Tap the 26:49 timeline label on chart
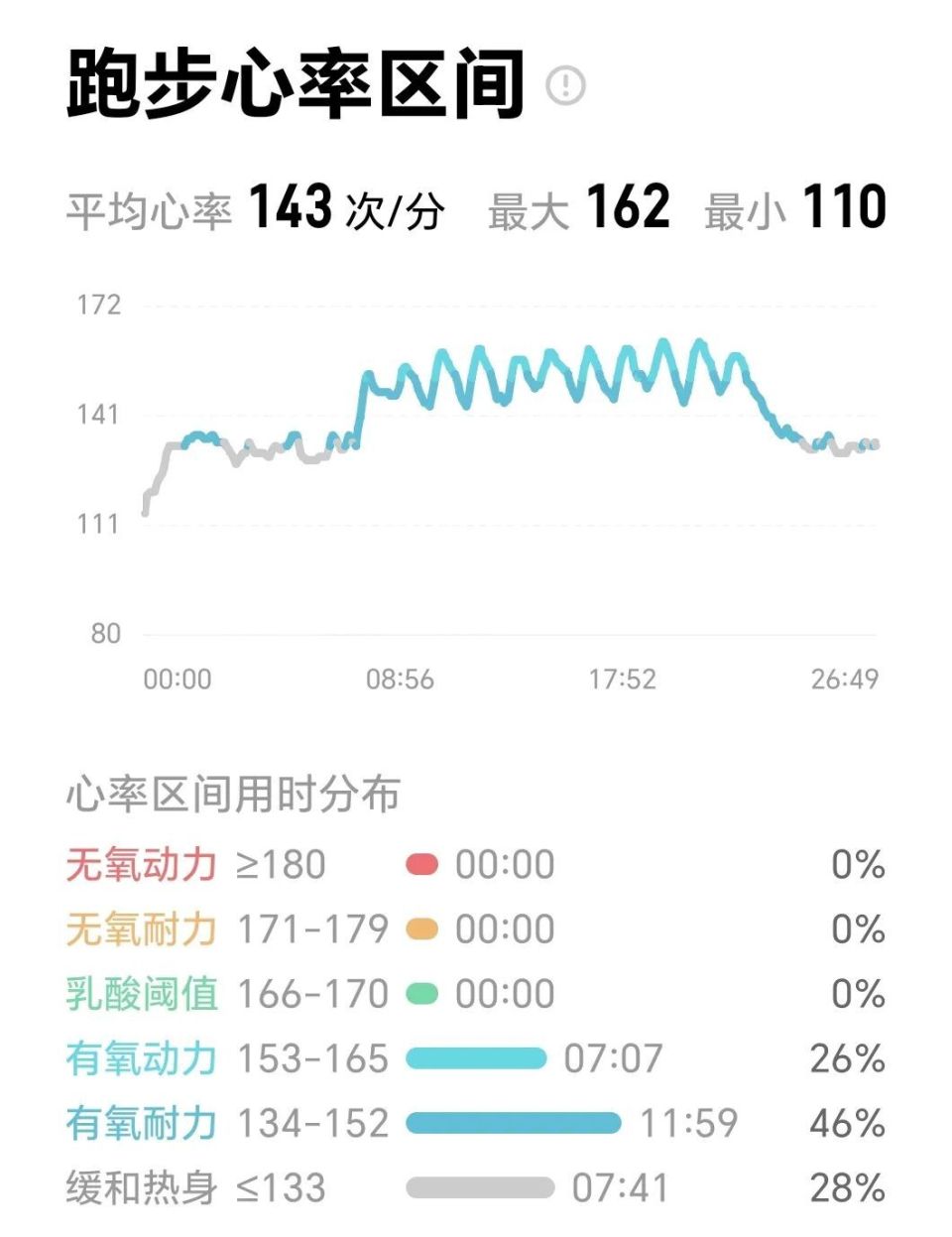The image size is (952, 1237). tap(848, 680)
